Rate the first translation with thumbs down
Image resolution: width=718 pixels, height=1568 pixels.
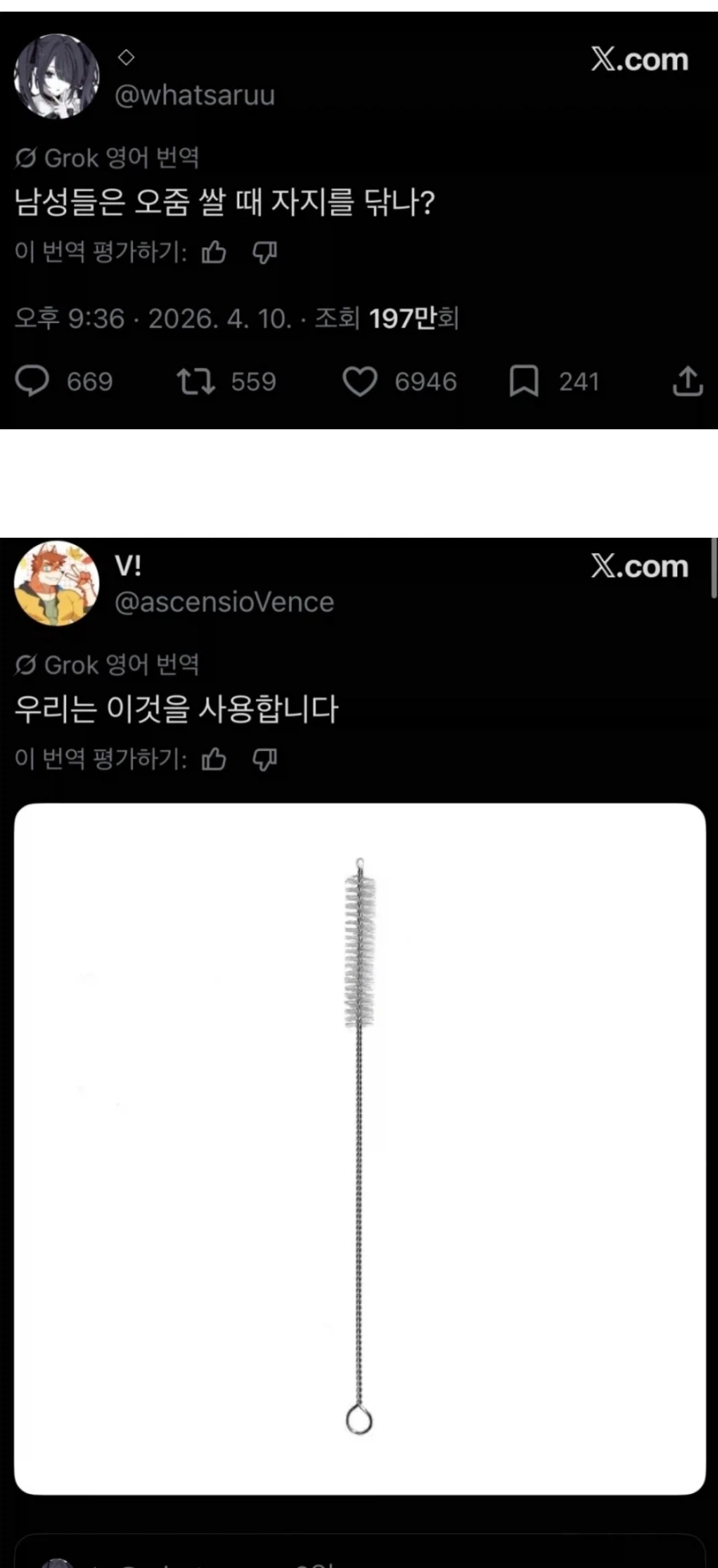point(265,252)
